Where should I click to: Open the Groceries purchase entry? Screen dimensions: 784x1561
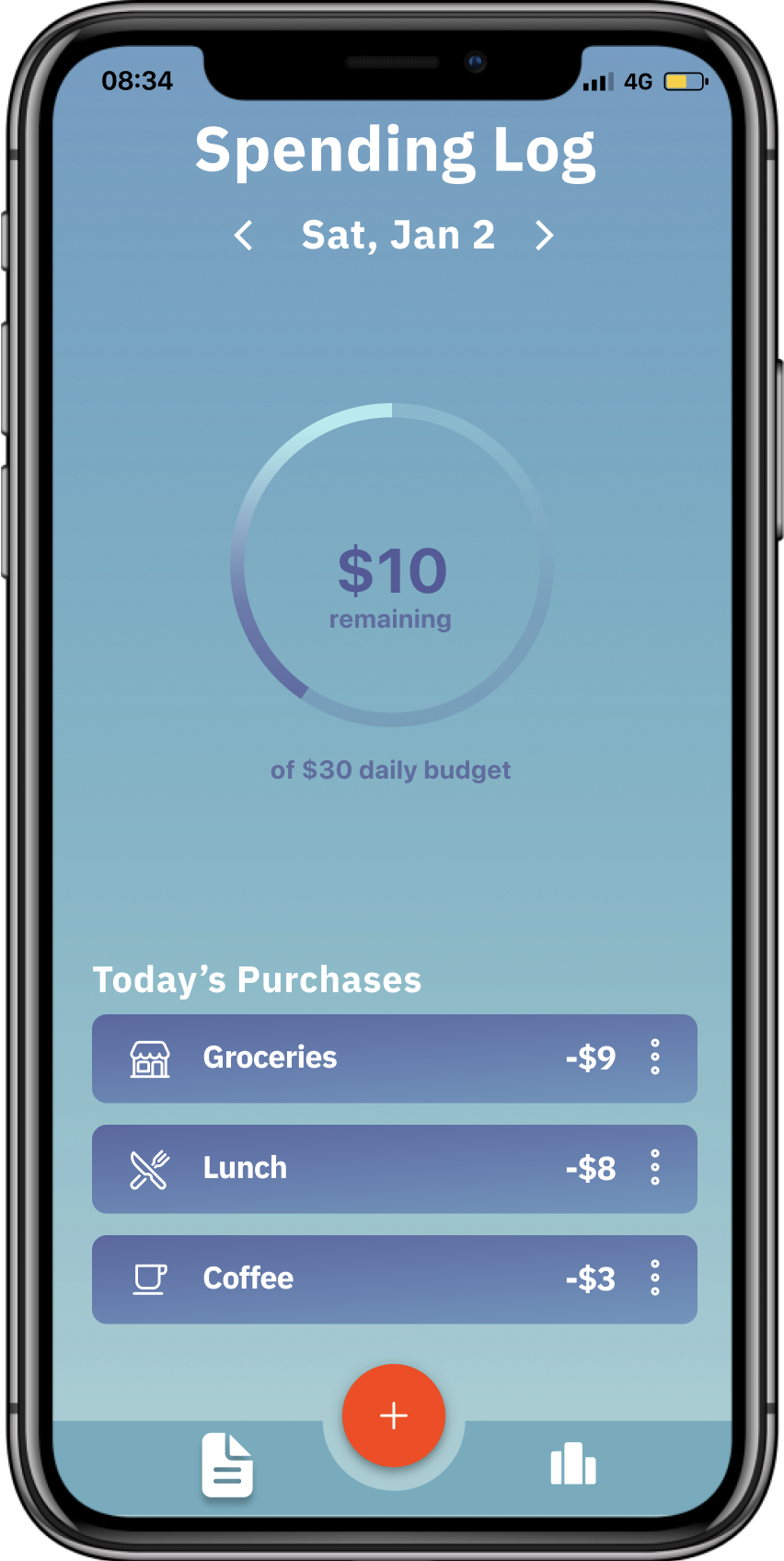click(x=350, y=1058)
